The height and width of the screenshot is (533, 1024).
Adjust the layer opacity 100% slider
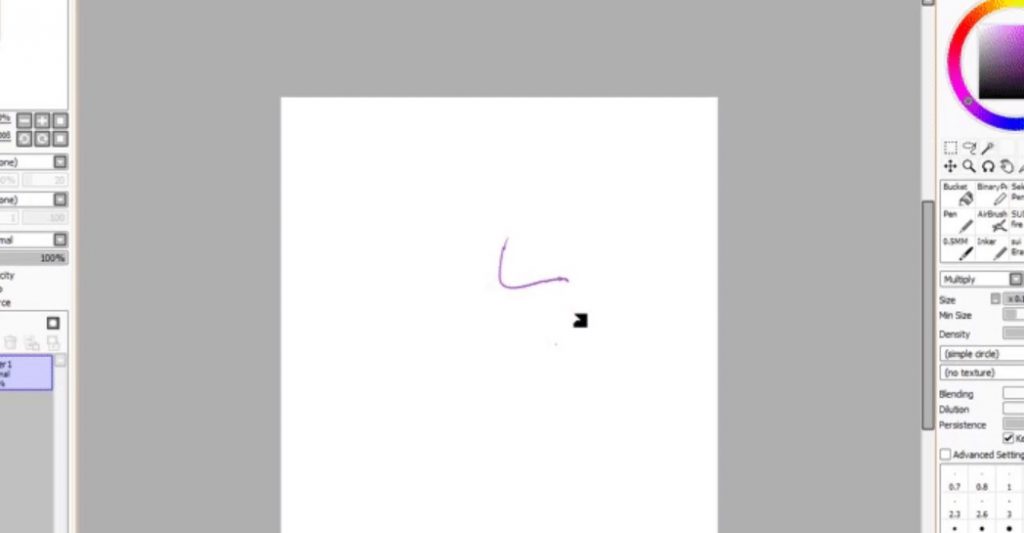(34, 258)
